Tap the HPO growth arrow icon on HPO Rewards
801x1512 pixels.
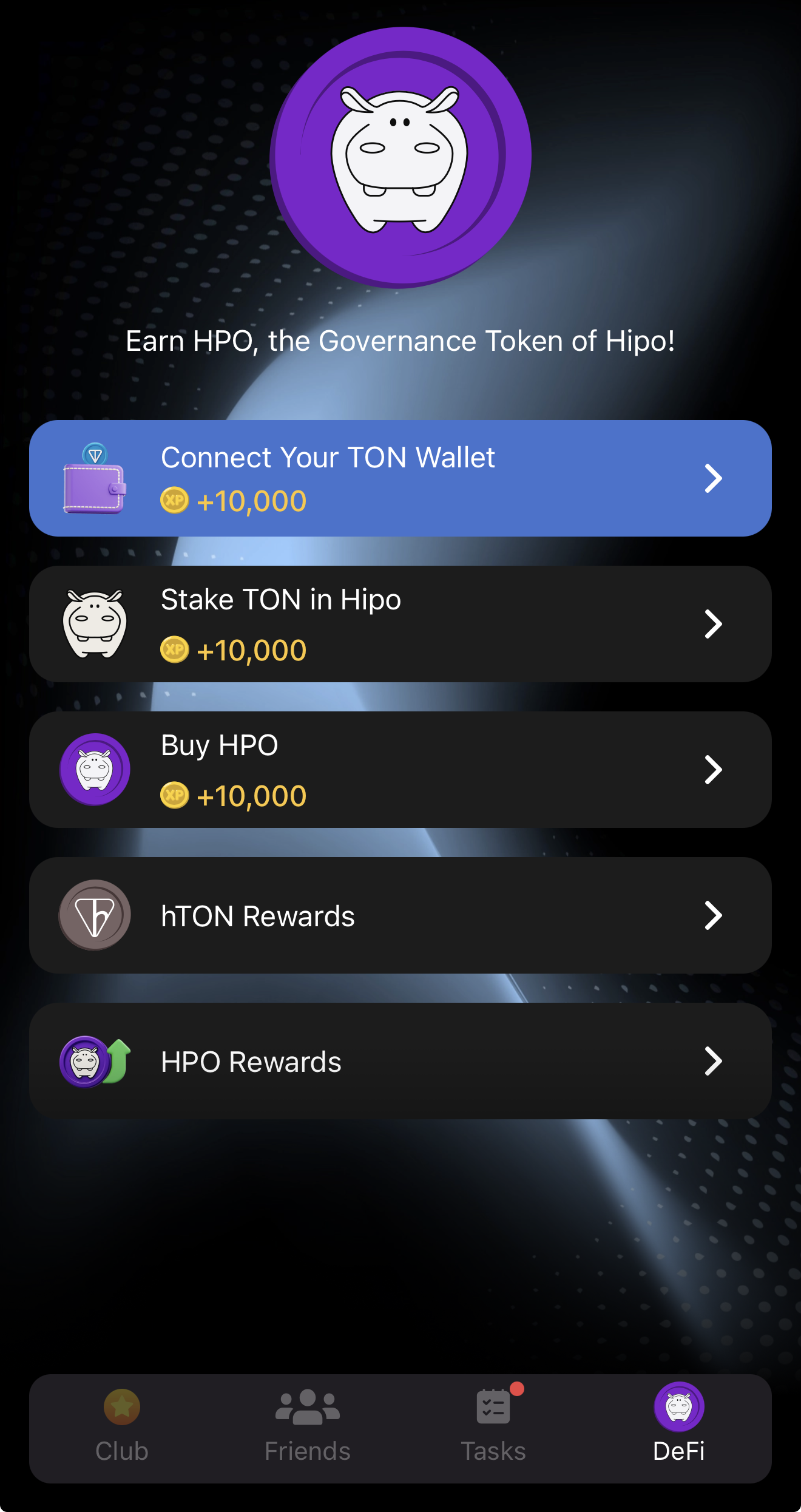click(x=95, y=1061)
